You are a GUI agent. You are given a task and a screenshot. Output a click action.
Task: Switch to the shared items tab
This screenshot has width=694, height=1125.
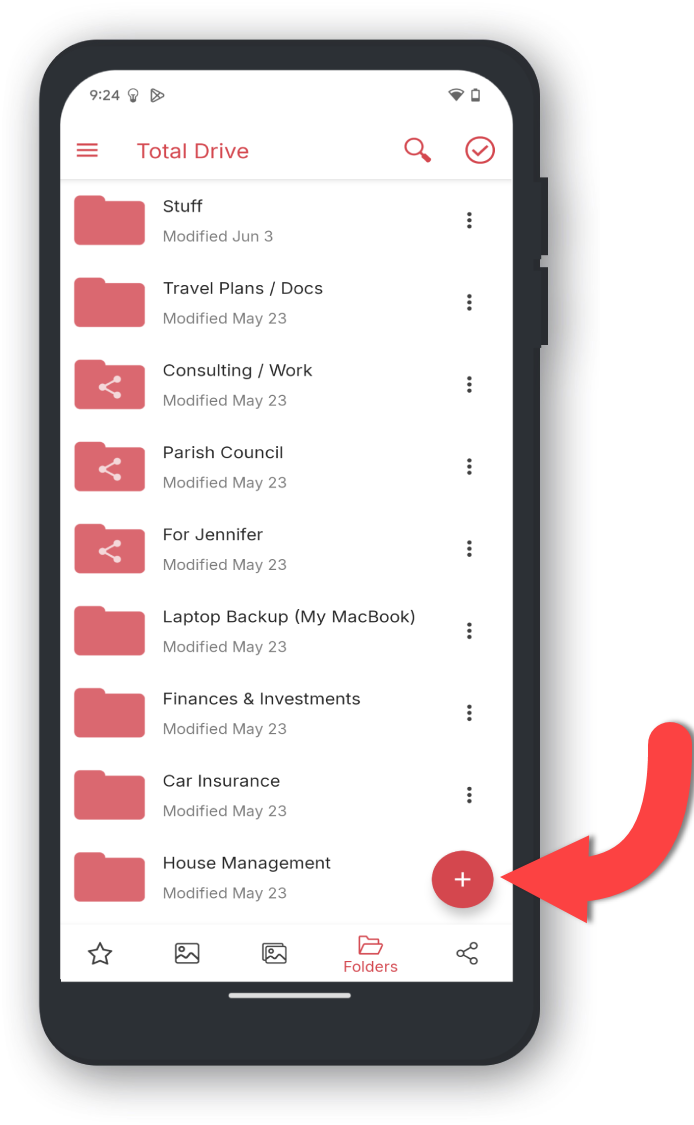click(467, 954)
